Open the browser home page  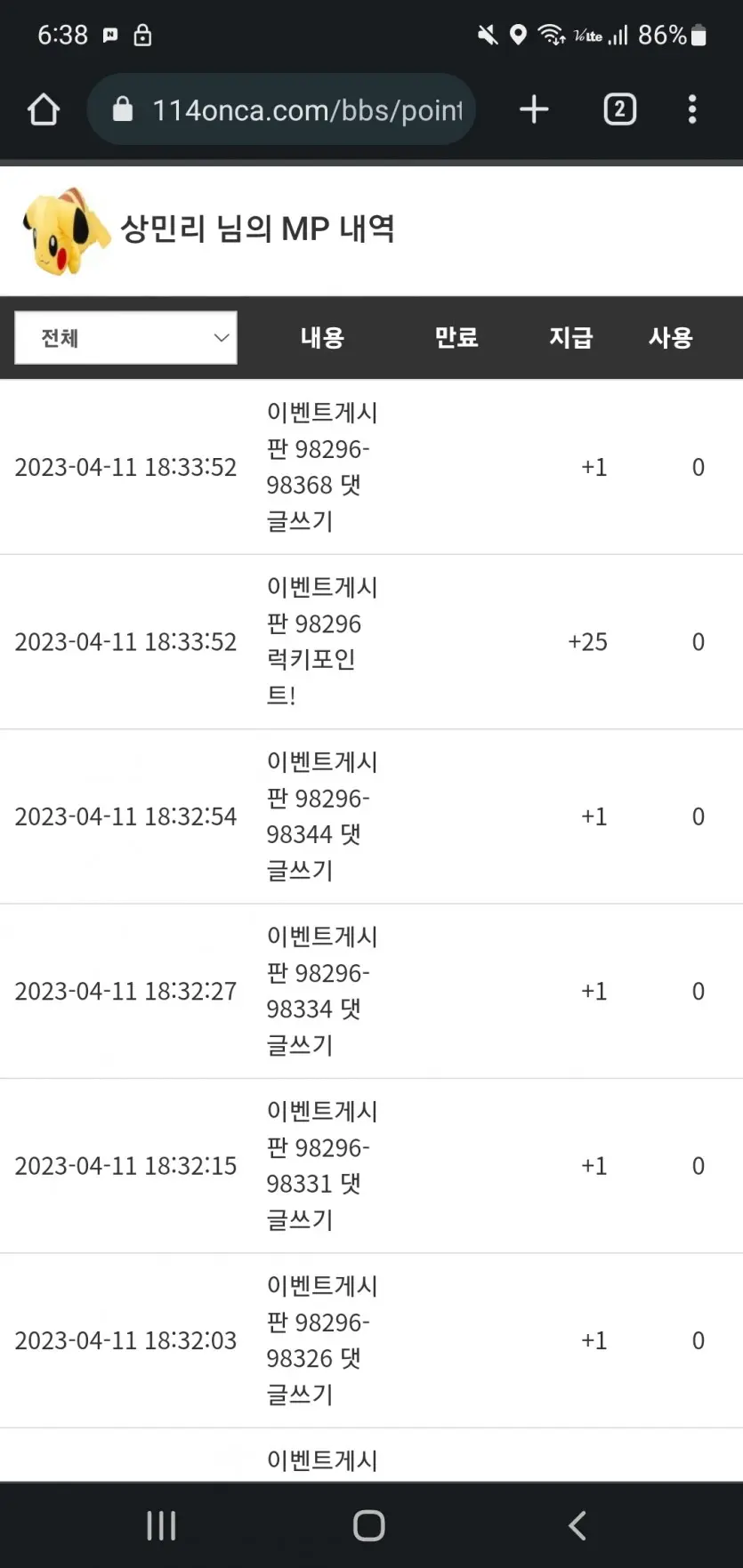[x=44, y=109]
